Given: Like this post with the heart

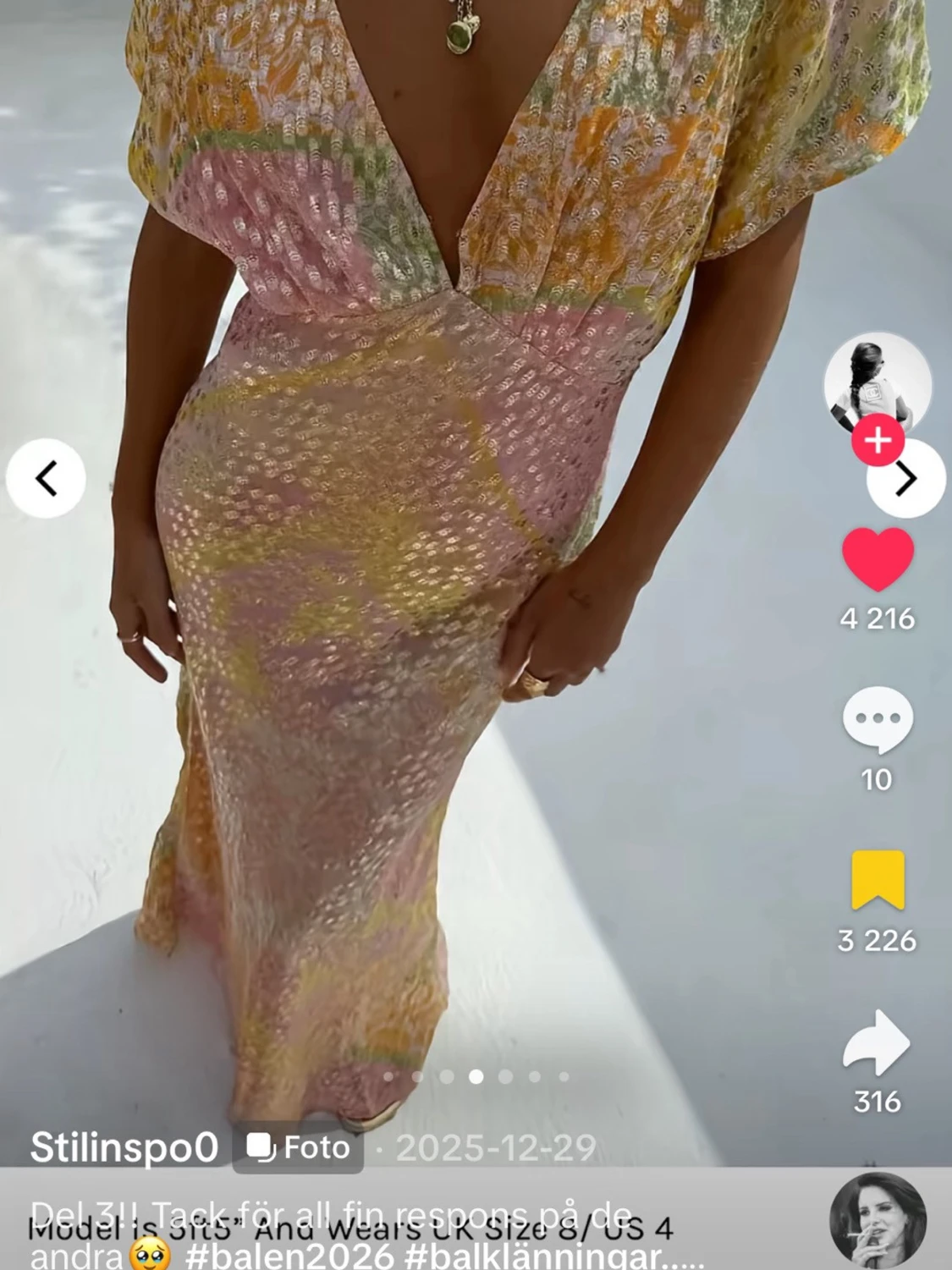Looking at the screenshot, I should click(878, 559).
